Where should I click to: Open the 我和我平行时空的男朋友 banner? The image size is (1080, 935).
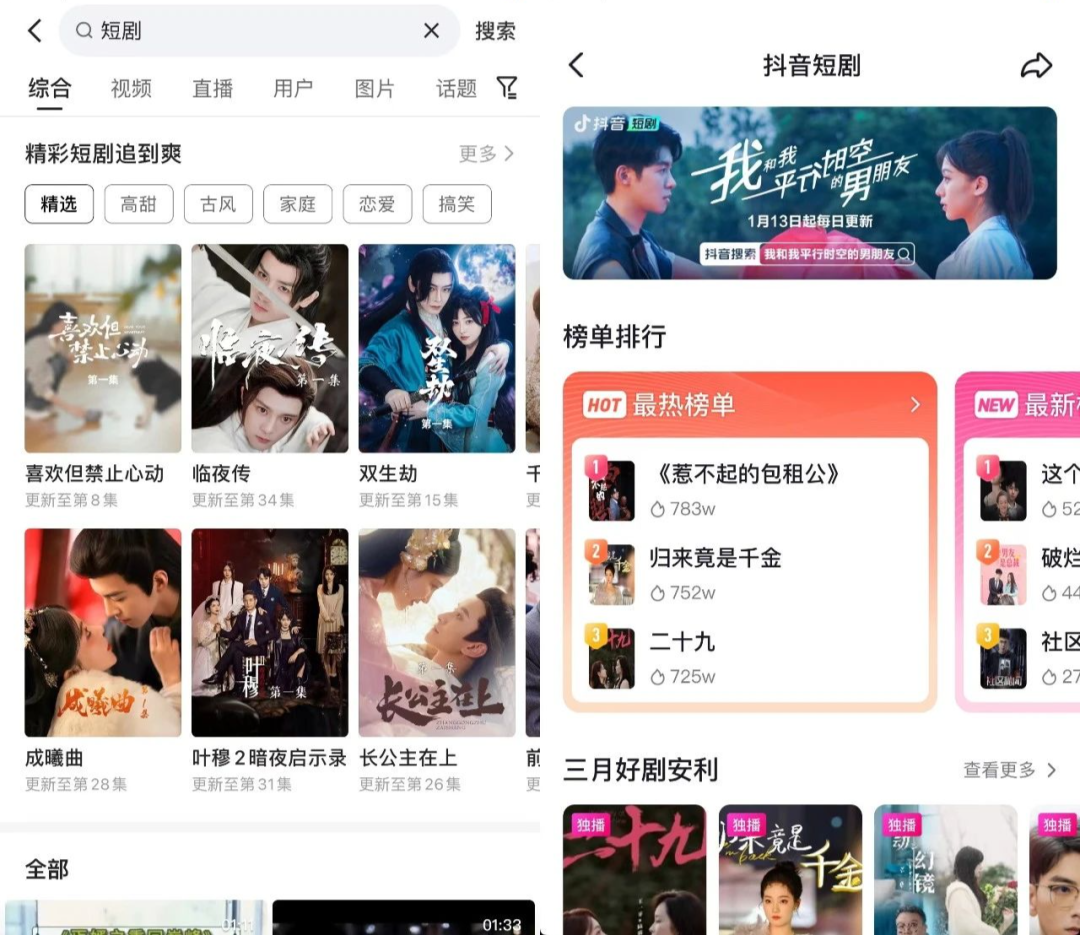[809, 193]
